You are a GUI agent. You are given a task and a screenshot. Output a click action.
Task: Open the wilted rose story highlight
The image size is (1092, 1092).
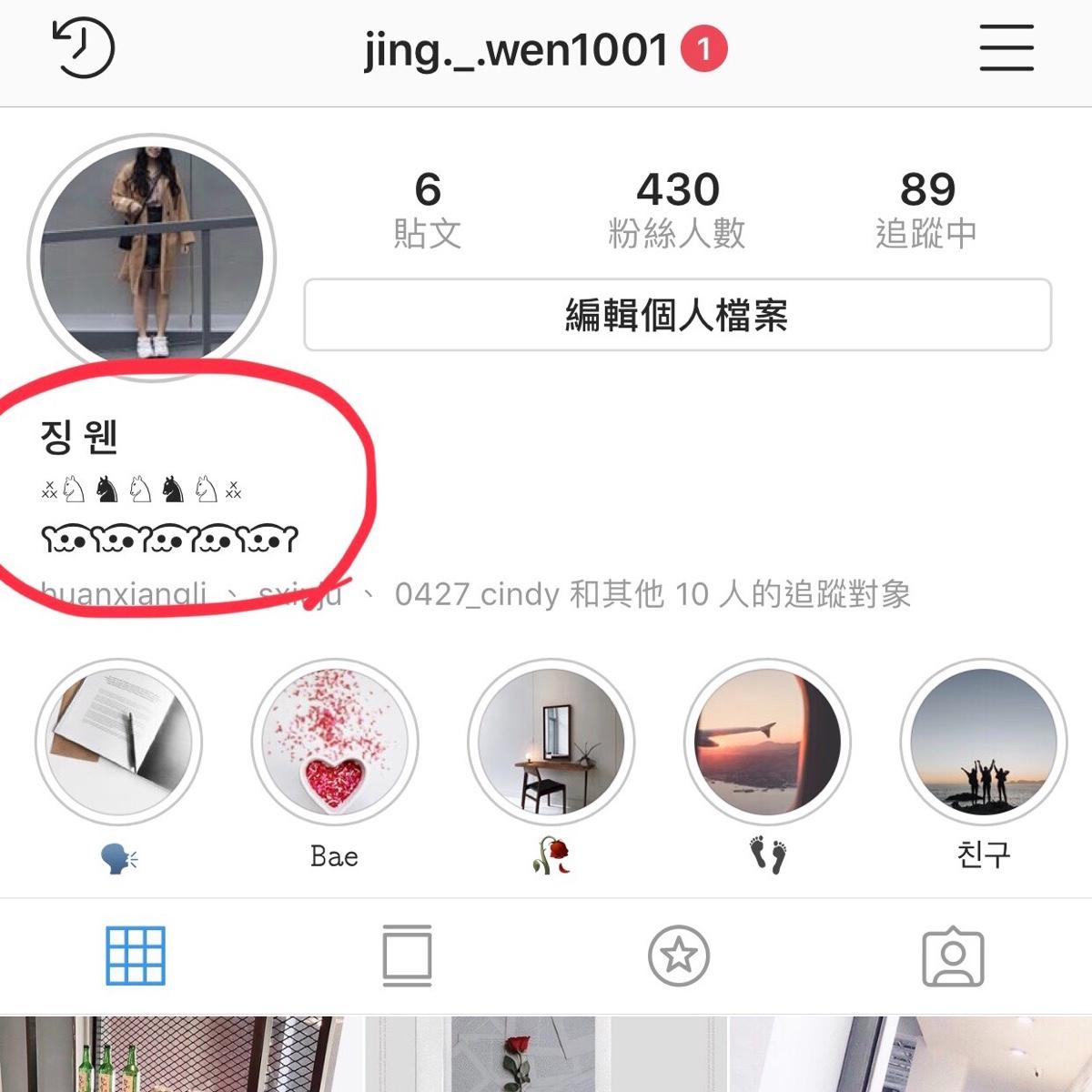tap(551, 743)
